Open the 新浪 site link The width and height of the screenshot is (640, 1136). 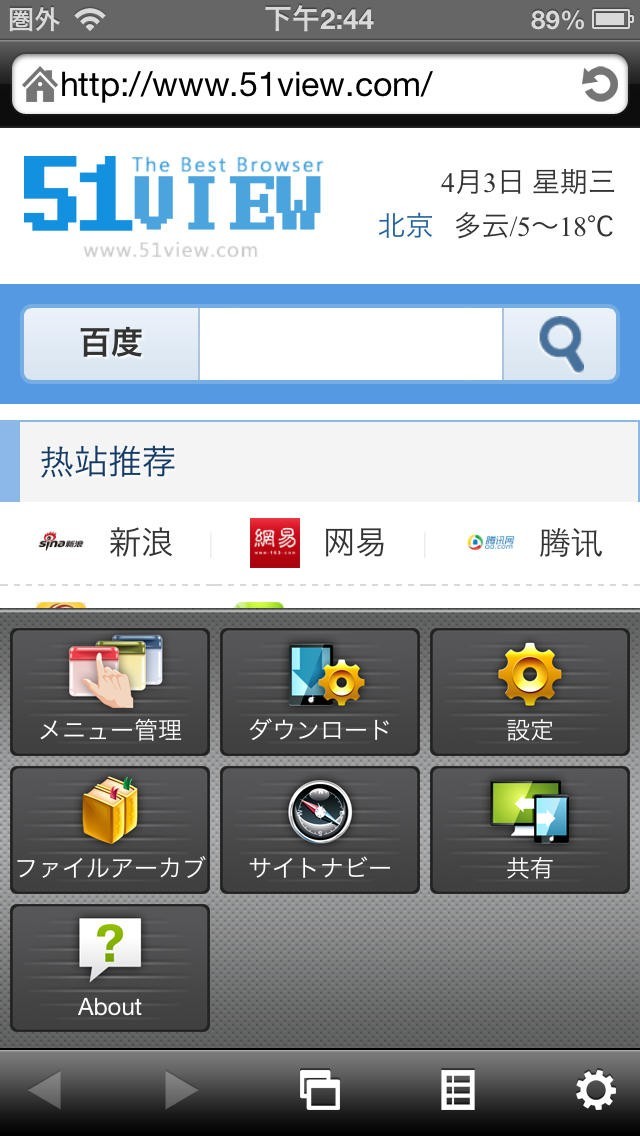[x=108, y=543]
